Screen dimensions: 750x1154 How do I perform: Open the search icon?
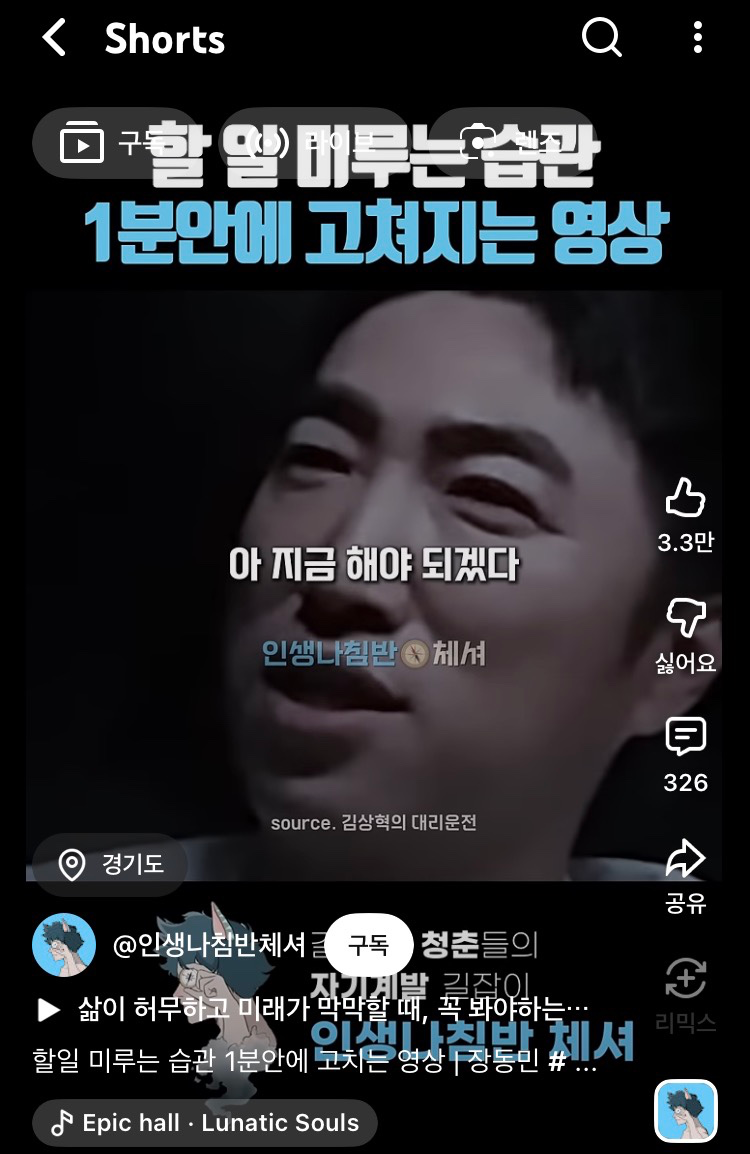[x=601, y=39]
